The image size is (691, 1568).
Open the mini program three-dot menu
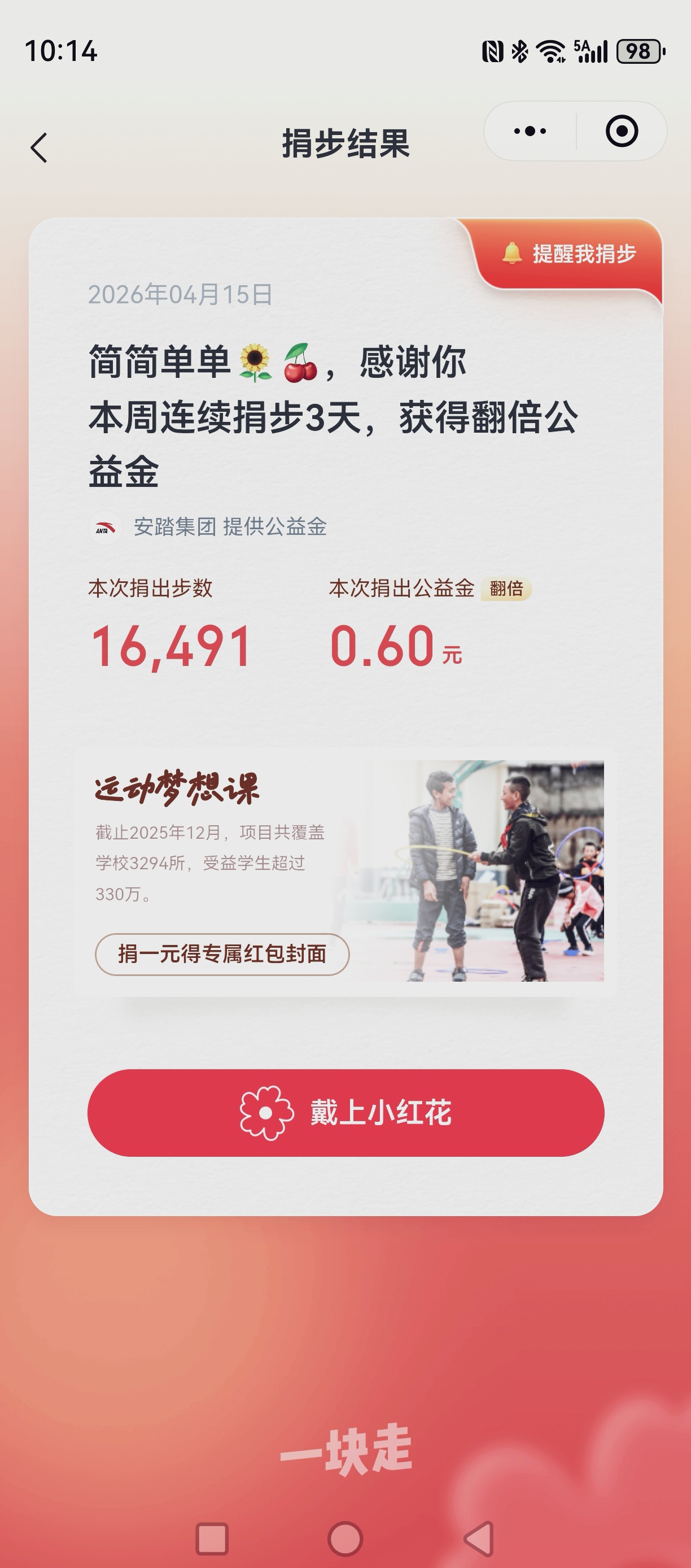pyautogui.click(x=530, y=131)
